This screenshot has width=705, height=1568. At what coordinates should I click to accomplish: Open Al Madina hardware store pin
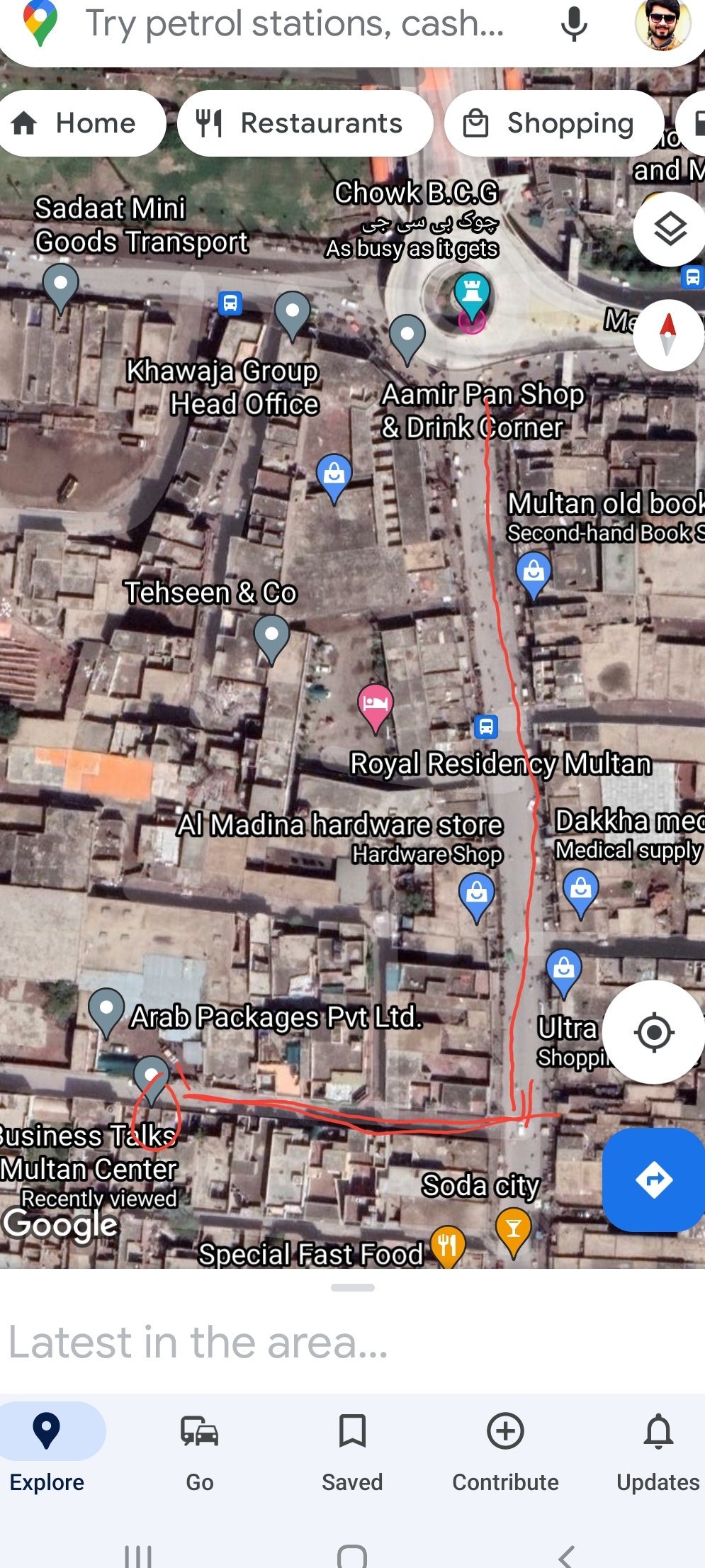pyautogui.click(x=477, y=897)
